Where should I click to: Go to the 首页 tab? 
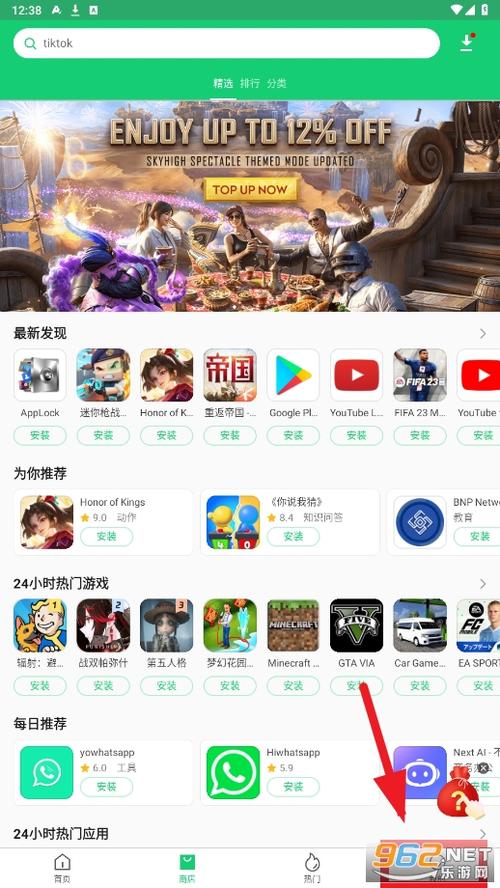(62, 868)
